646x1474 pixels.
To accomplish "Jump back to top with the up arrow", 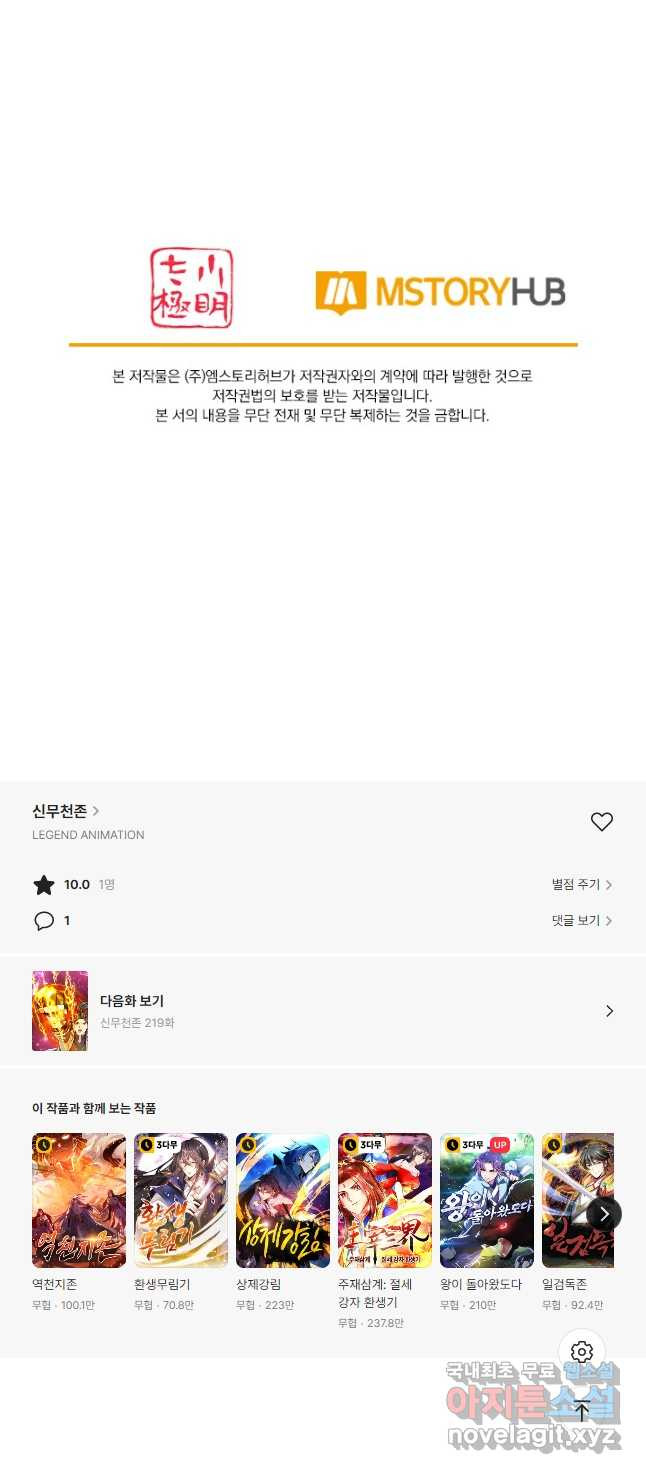I will click(582, 1411).
